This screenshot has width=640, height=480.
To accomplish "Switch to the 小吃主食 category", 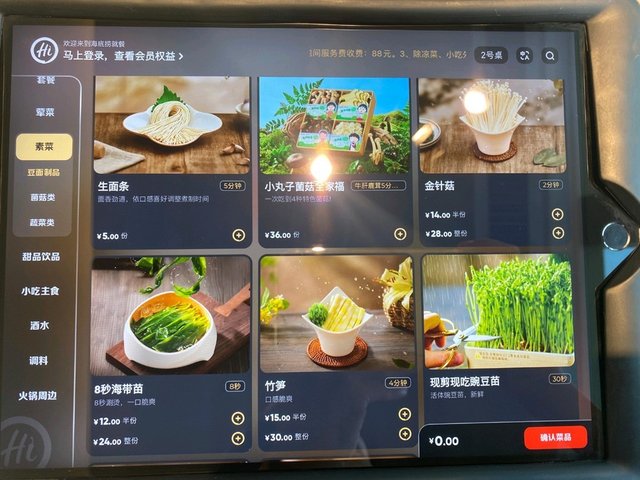I will point(41,291).
